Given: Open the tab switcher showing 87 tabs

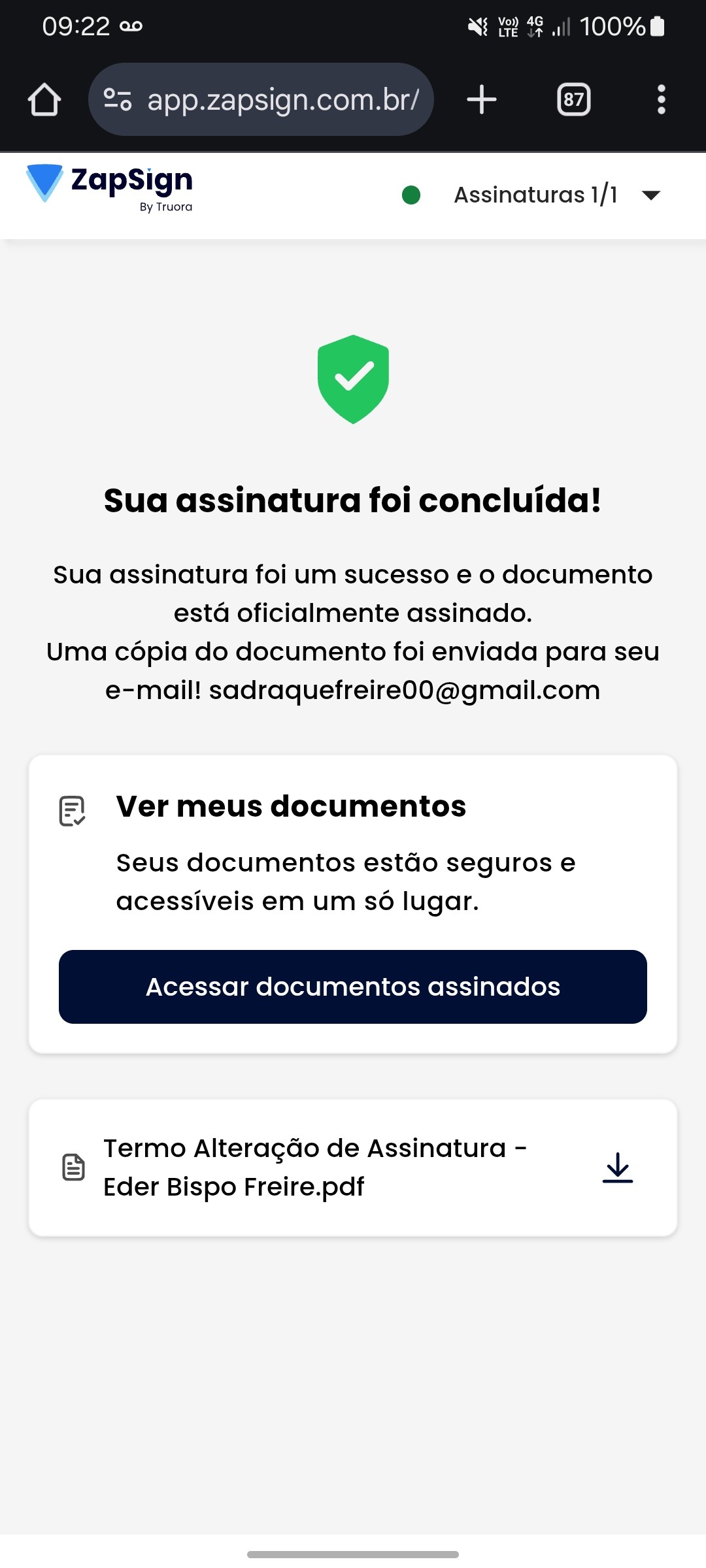Looking at the screenshot, I should 573,100.
